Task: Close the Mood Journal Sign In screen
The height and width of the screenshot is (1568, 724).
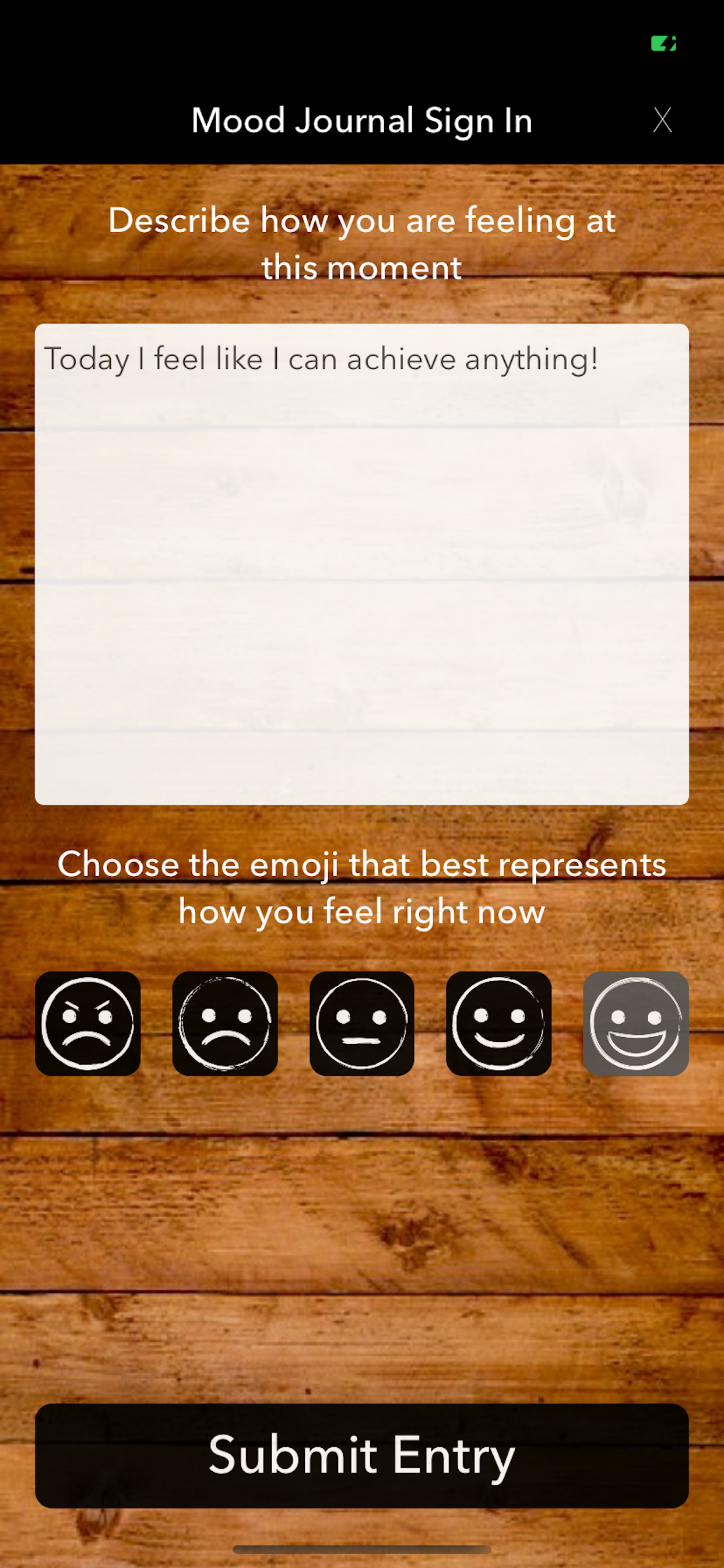Action: click(x=662, y=120)
